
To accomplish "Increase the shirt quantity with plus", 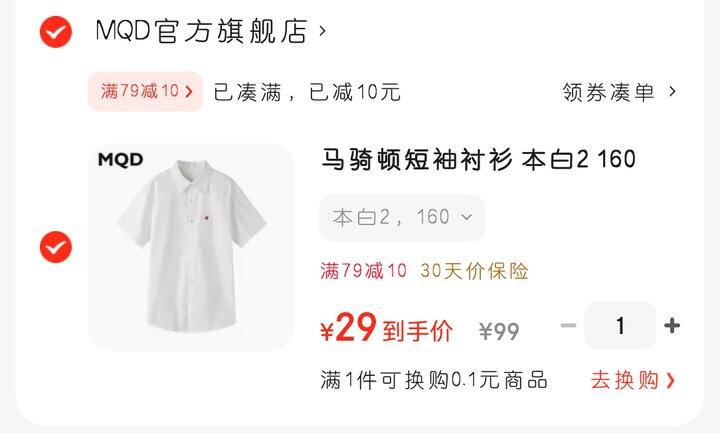I will 672,326.
